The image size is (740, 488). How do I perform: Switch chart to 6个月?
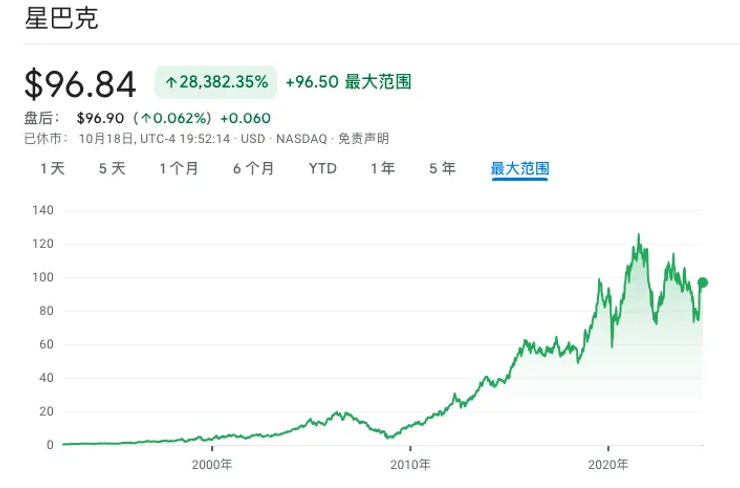click(254, 169)
